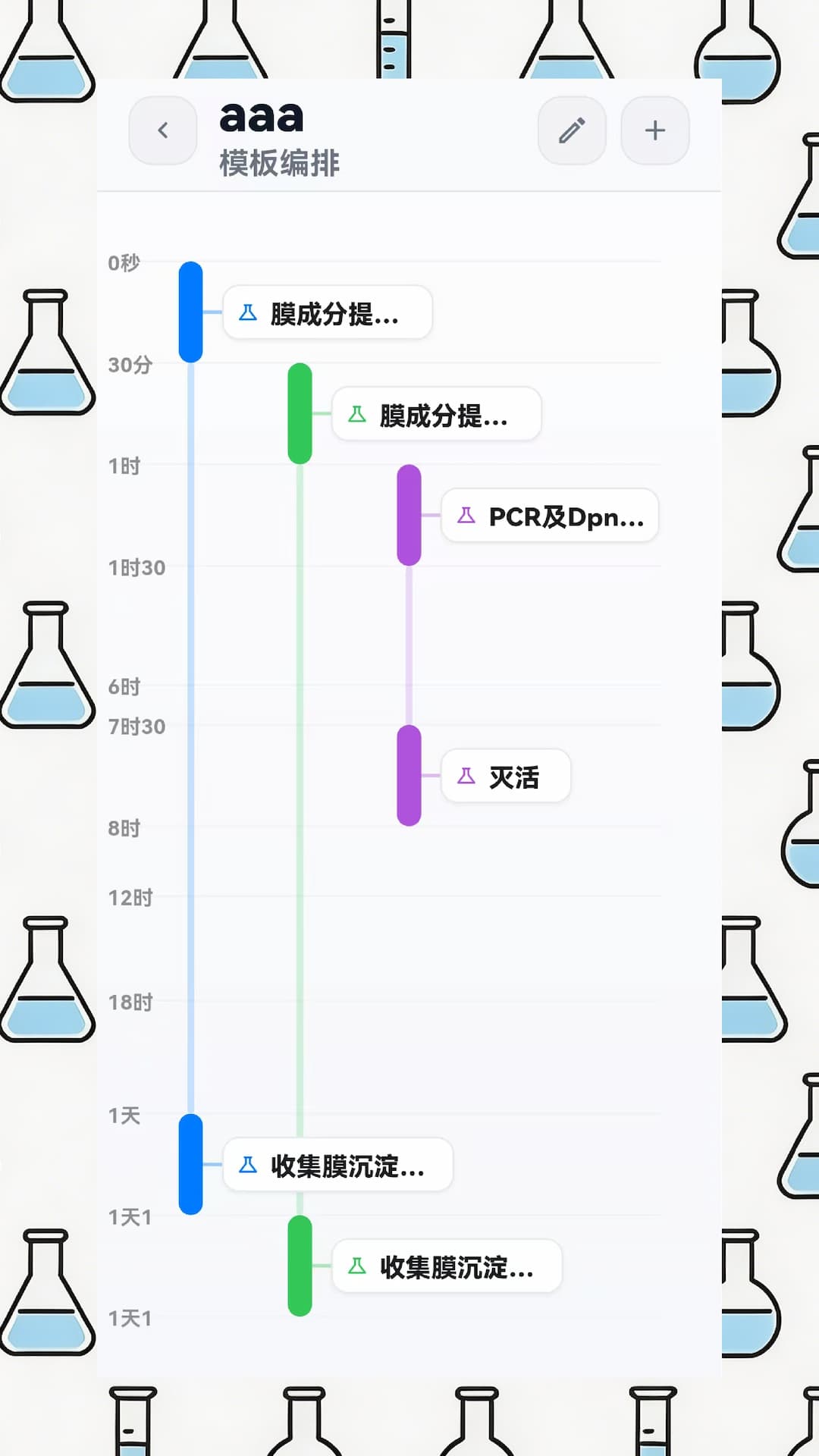Tap the back chevron to return

click(162, 130)
